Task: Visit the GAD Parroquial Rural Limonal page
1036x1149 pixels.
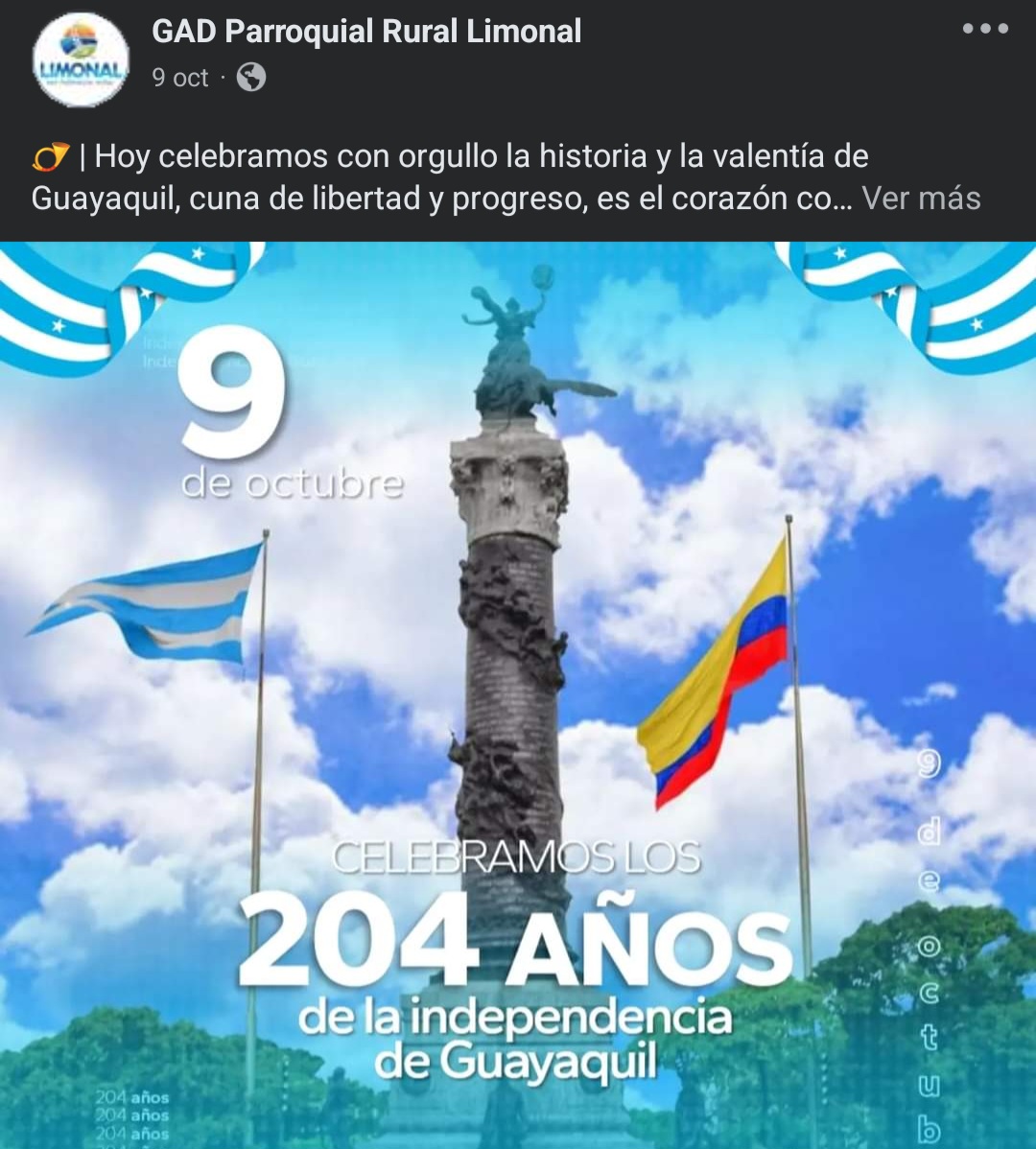Action: pyautogui.click(x=366, y=32)
